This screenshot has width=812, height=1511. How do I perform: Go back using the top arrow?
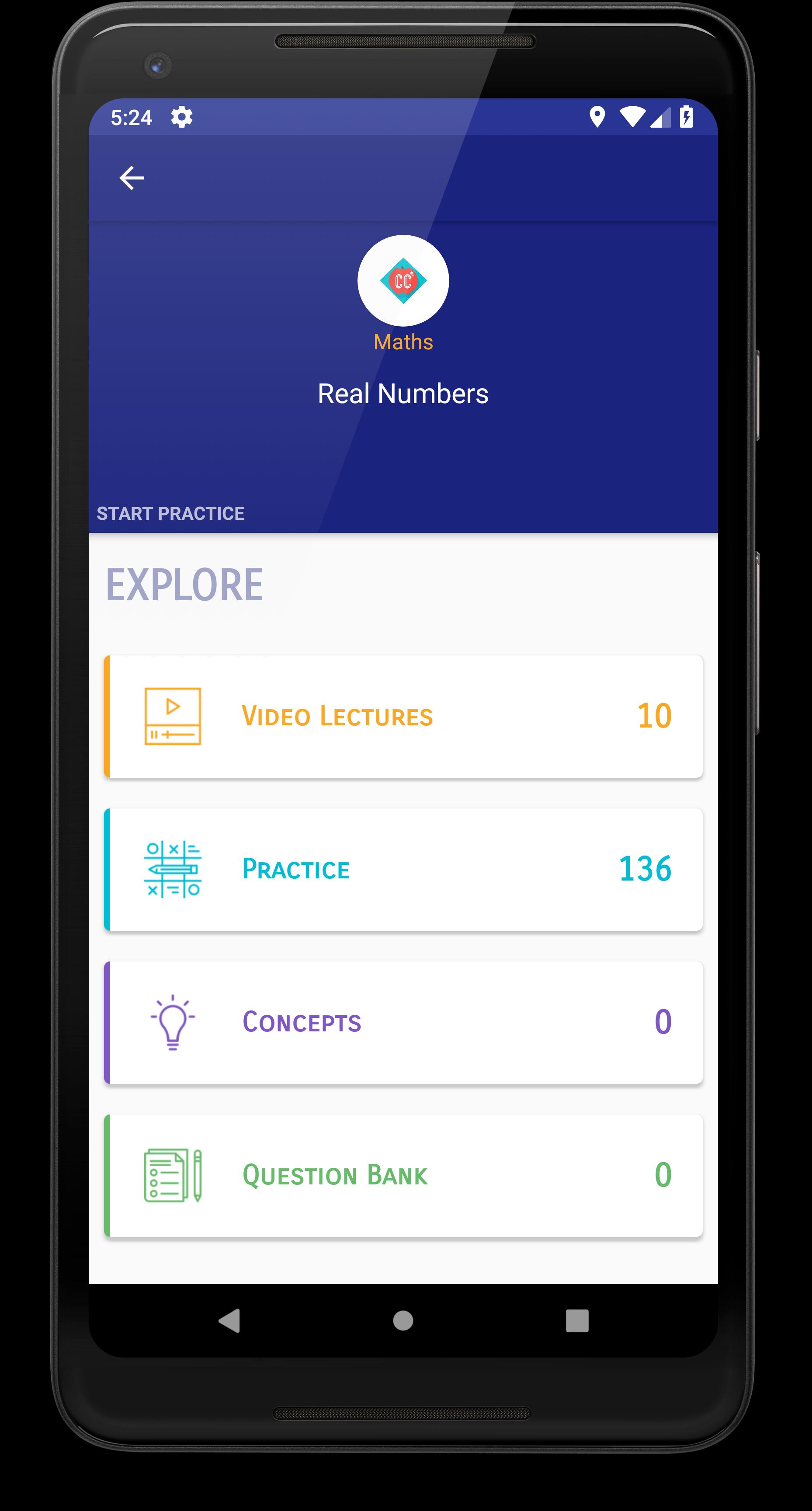pos(131,178)
